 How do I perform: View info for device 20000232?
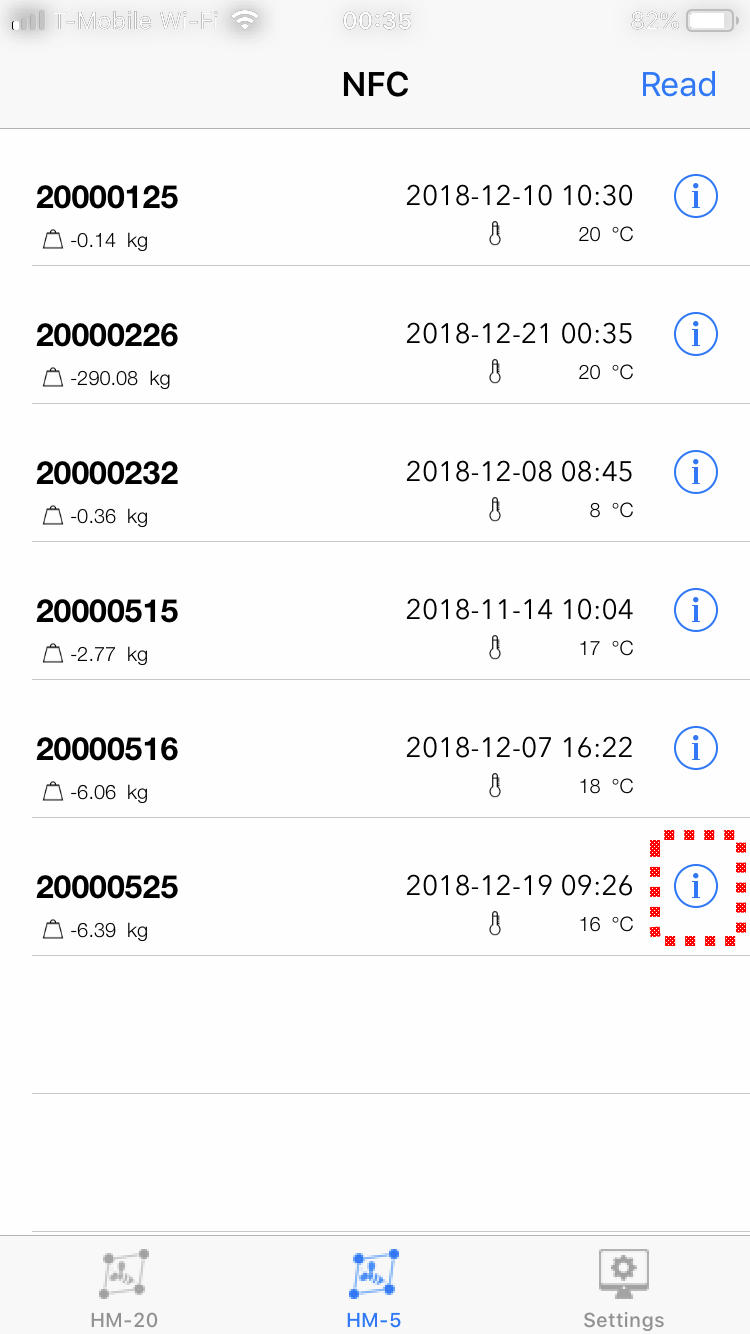click(x=696, y=472)
